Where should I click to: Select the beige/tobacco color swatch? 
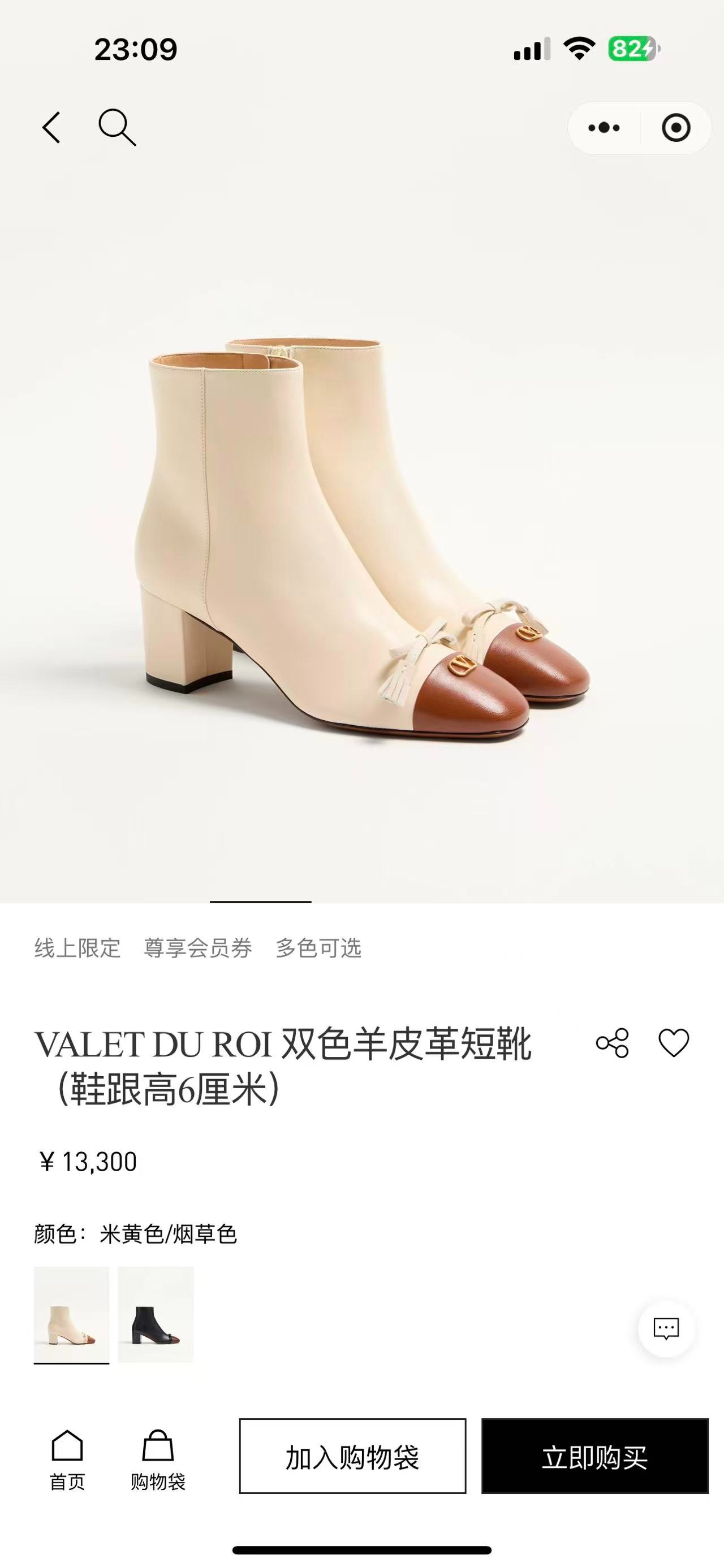(x=72, y=1315)
